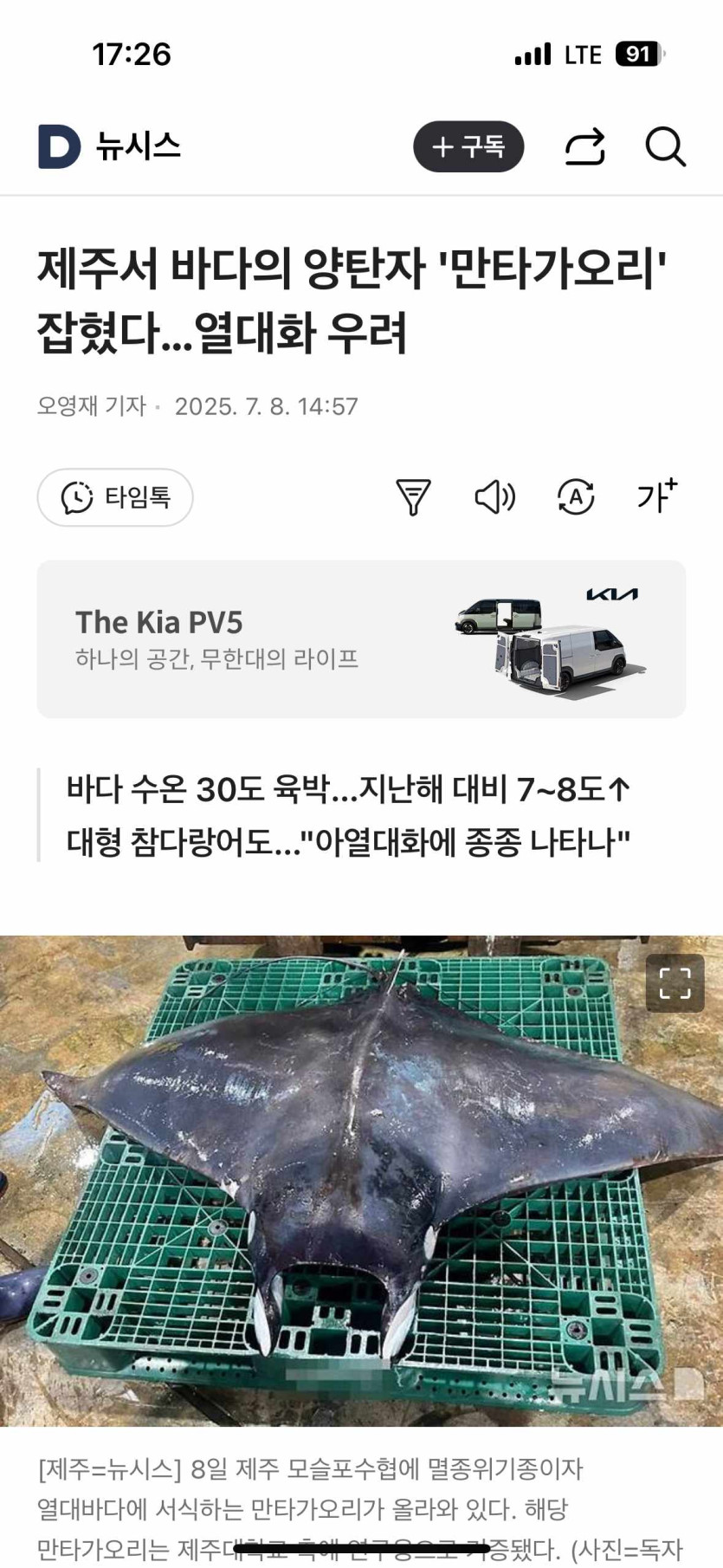Image resolution: width=723 pixels, height=1568 pixels.
Task: Open the 뉴시스 publisher page
Action: (139, 146)
